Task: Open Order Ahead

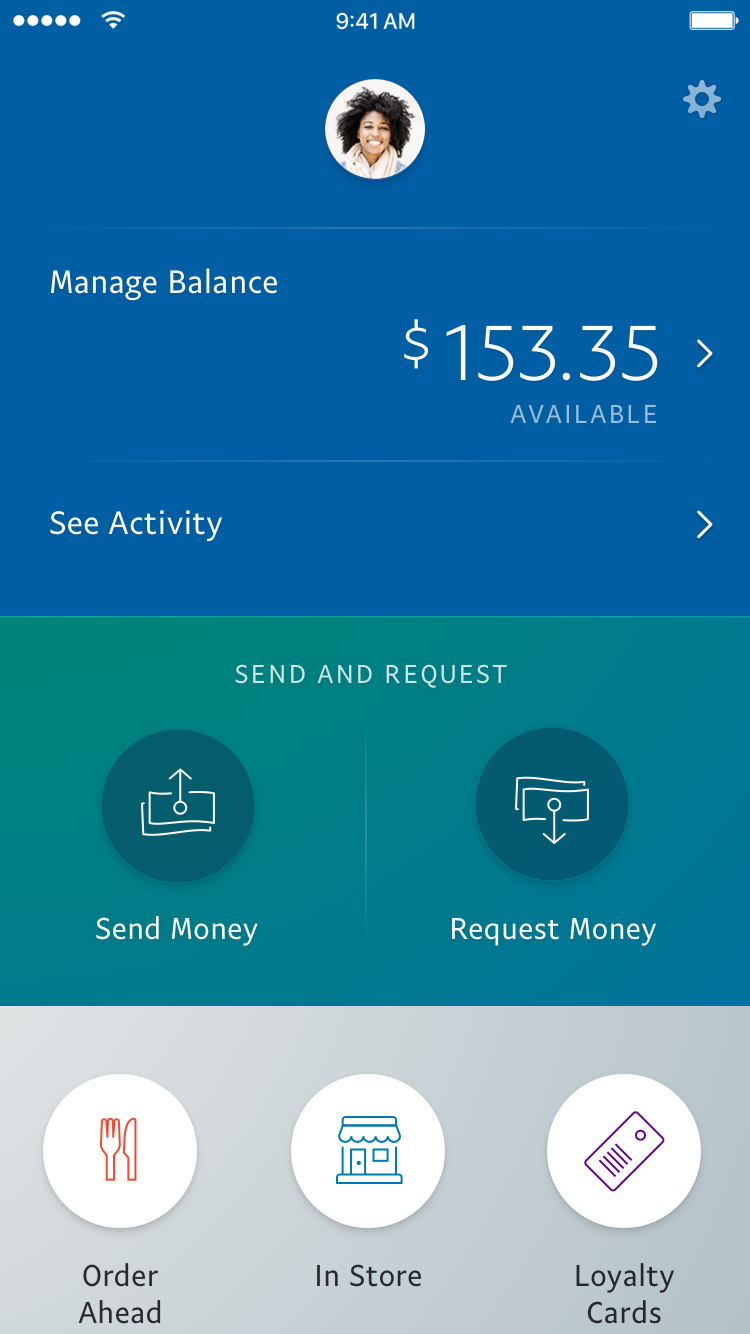Action: [120, 1152]
